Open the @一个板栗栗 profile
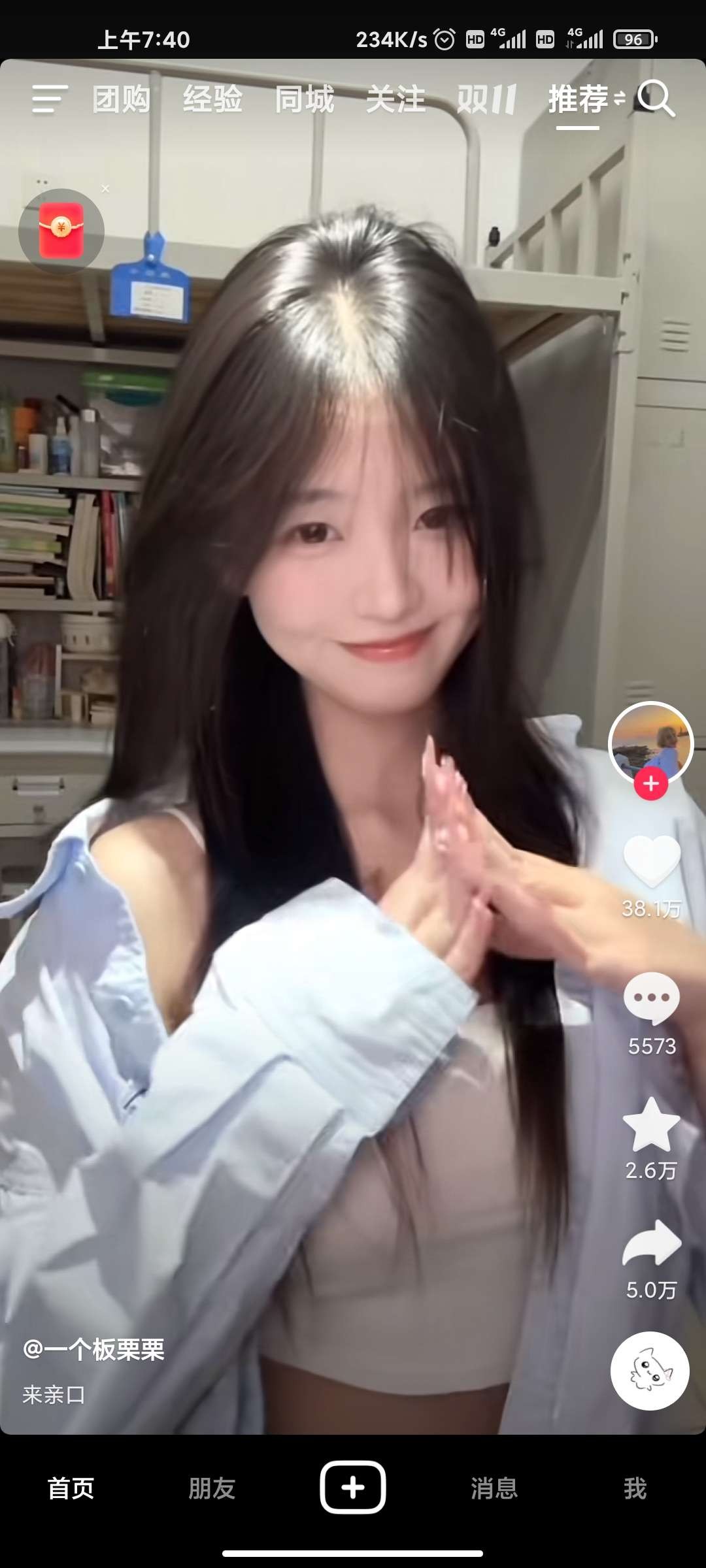706x1568 pixels. pos(93,1349)
